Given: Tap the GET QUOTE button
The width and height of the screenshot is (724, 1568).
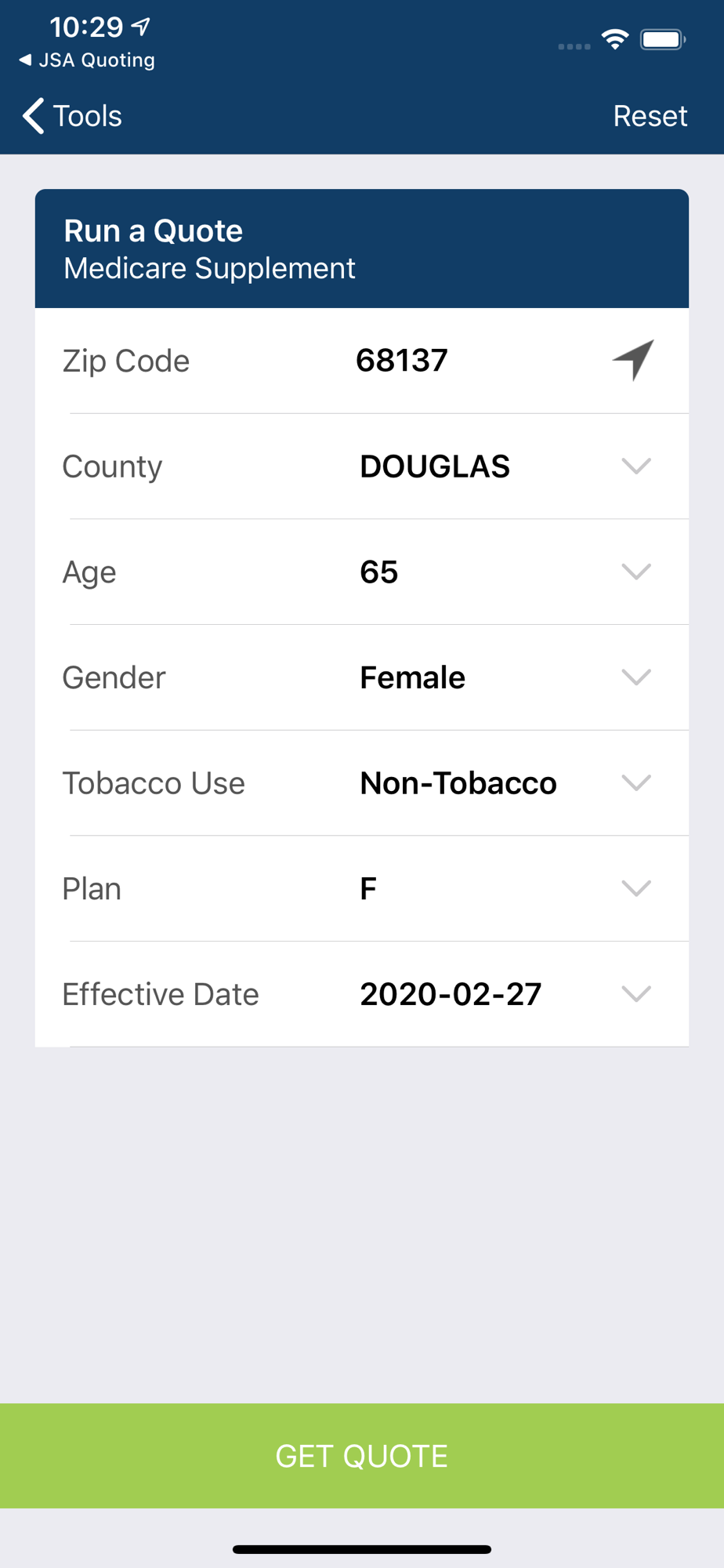Looking at the screenshot, I should click(x=362, y=1456).
